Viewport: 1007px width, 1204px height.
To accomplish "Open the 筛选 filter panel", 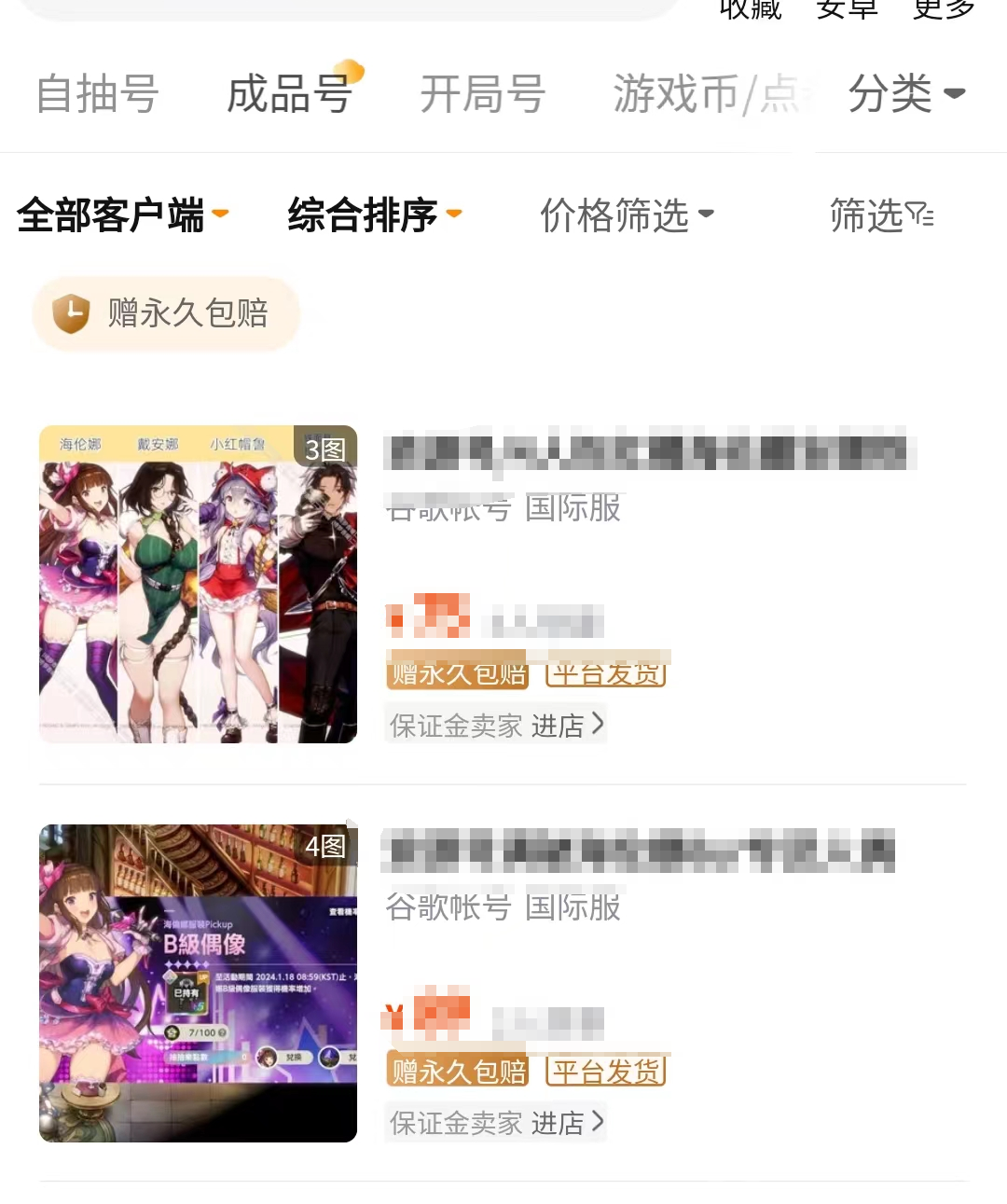I will pyautogui.click(x=880, y=215).
